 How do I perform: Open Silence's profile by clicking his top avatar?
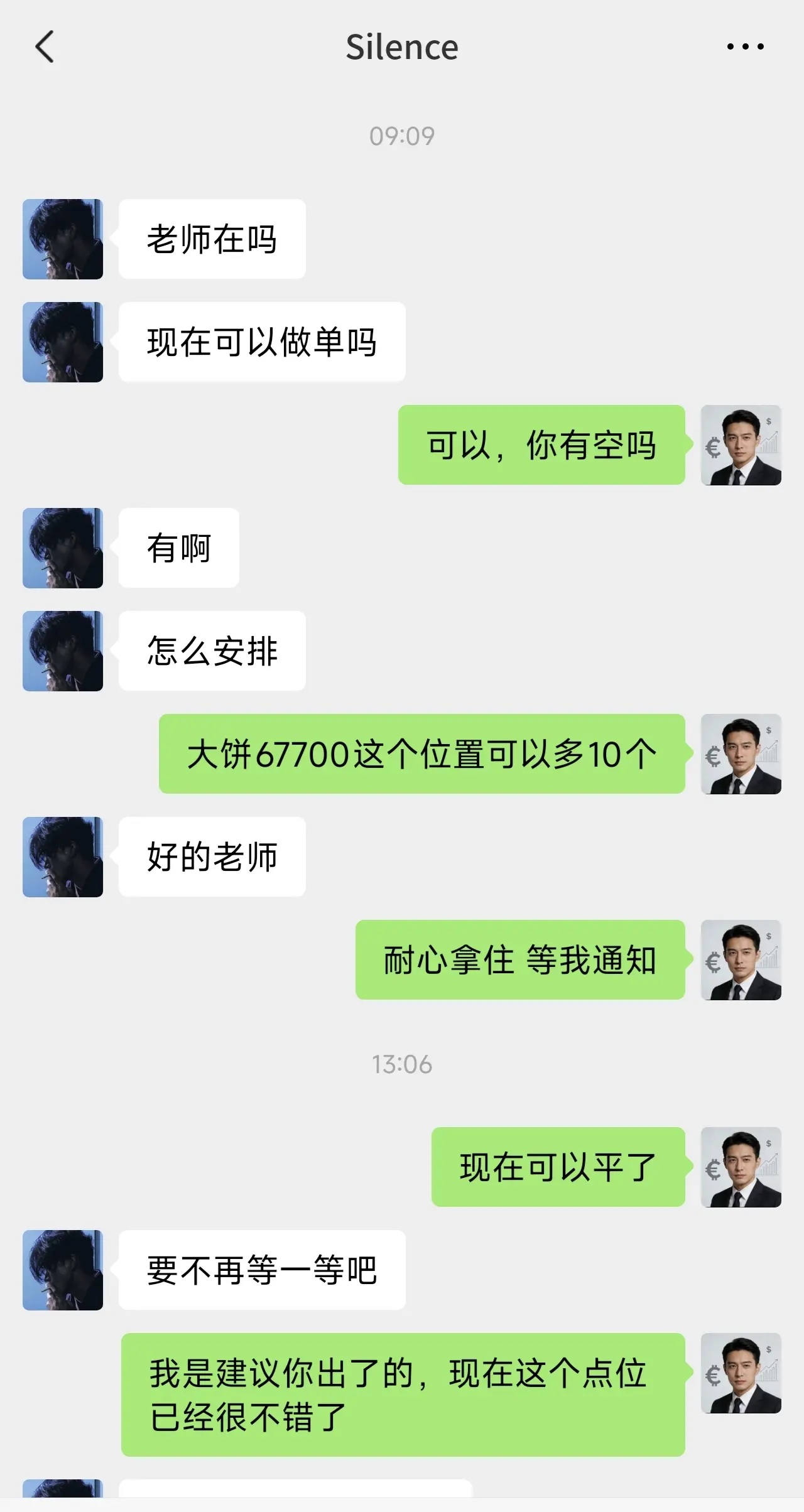click(62, 239)
